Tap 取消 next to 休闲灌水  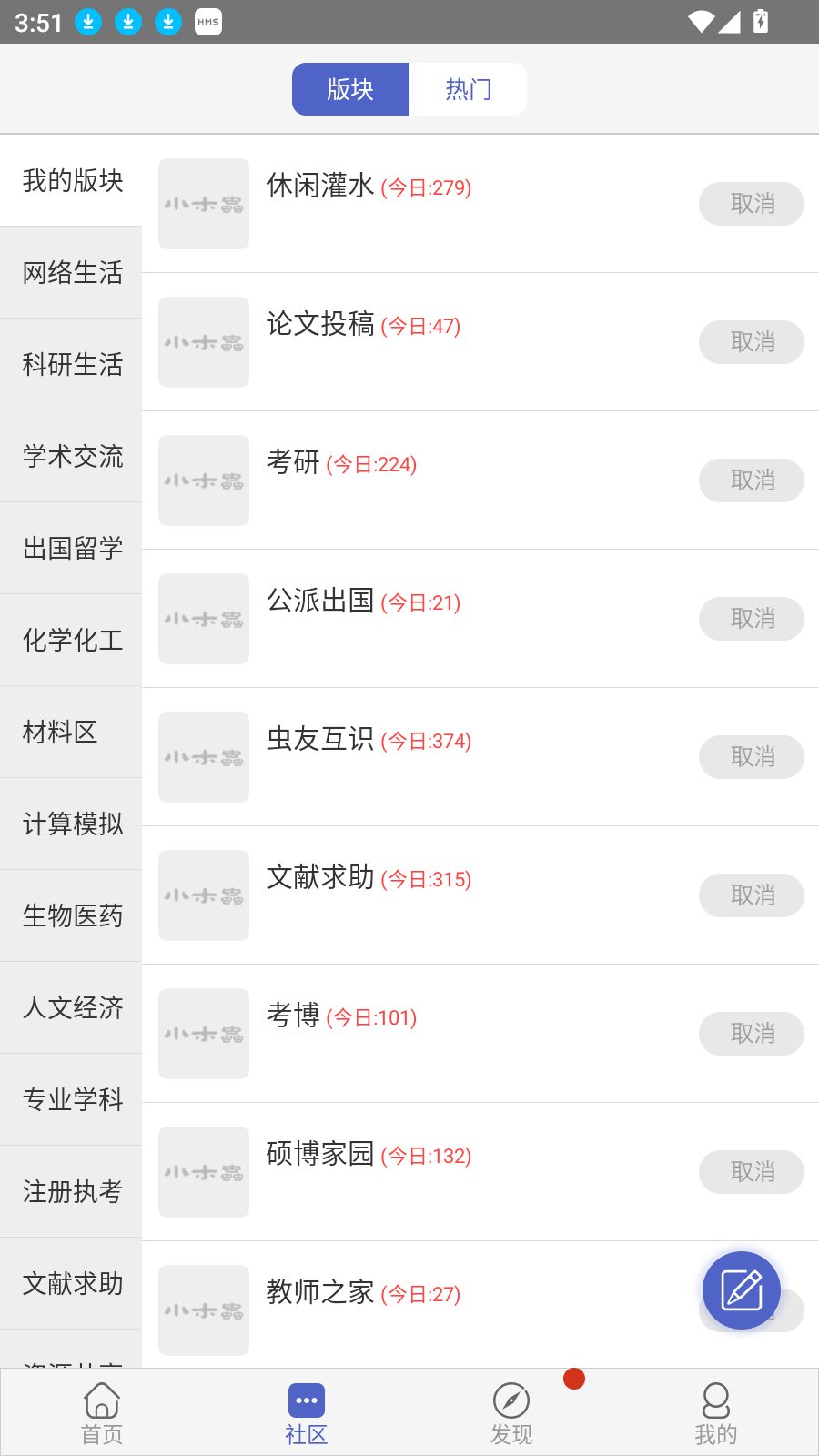click(752, 204)
